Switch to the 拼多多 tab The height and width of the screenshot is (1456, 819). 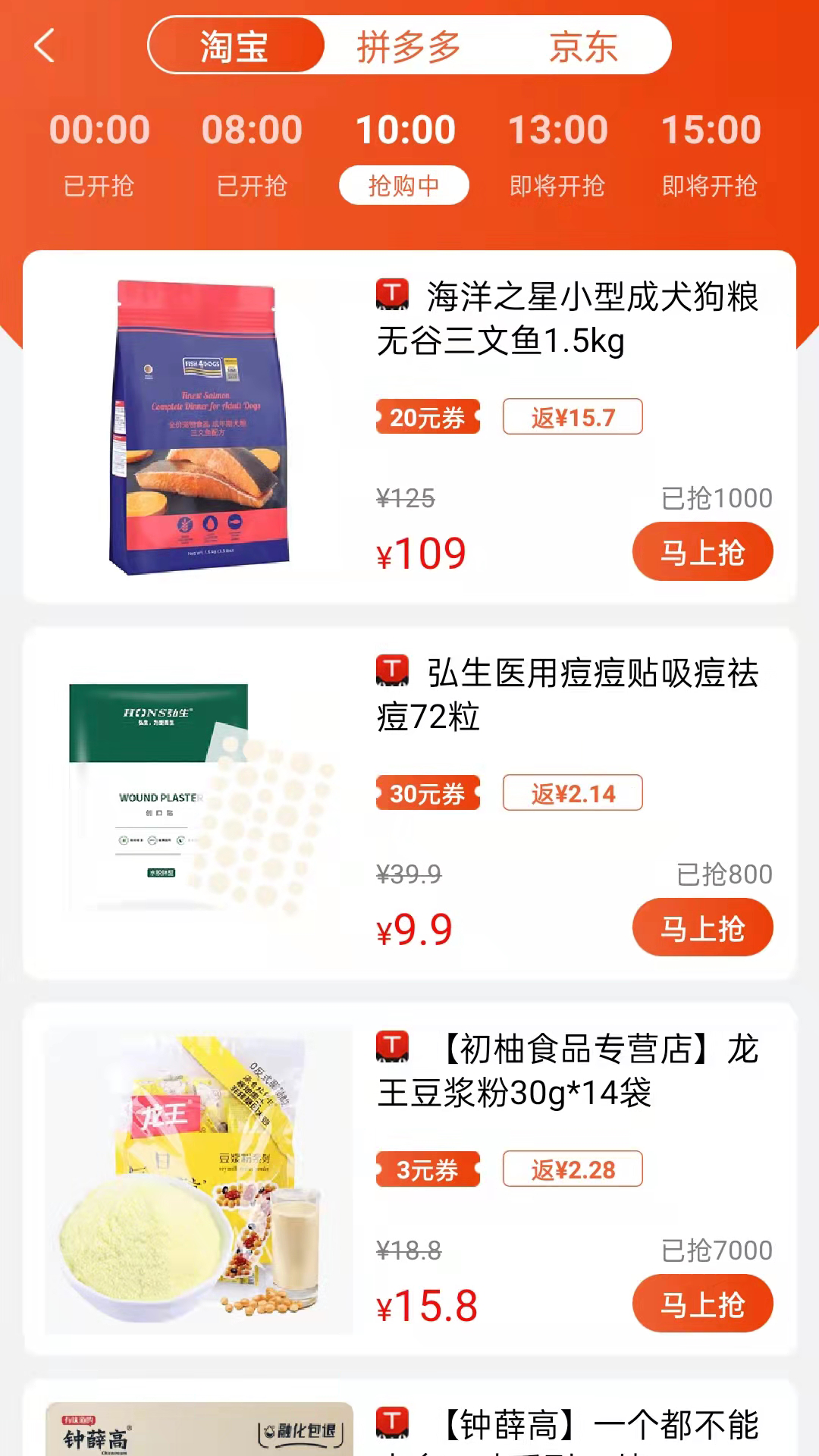409,47
